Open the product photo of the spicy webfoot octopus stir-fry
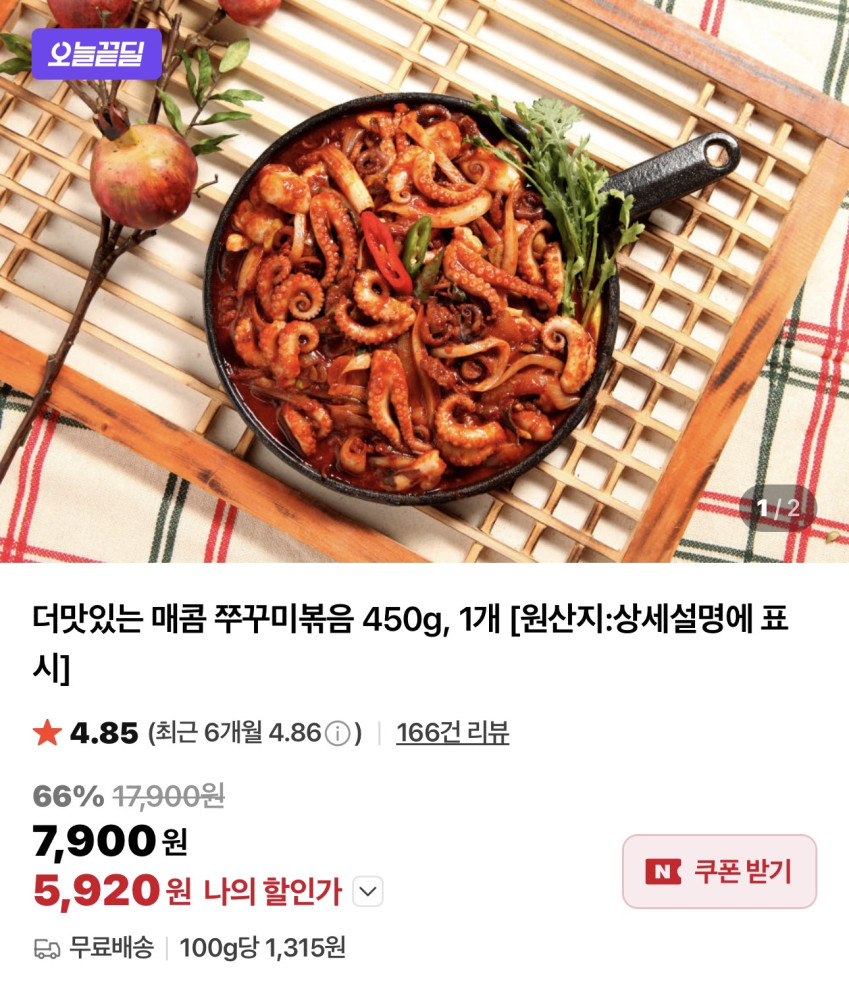This screenshot has height=996, width=849. [424, 281]
